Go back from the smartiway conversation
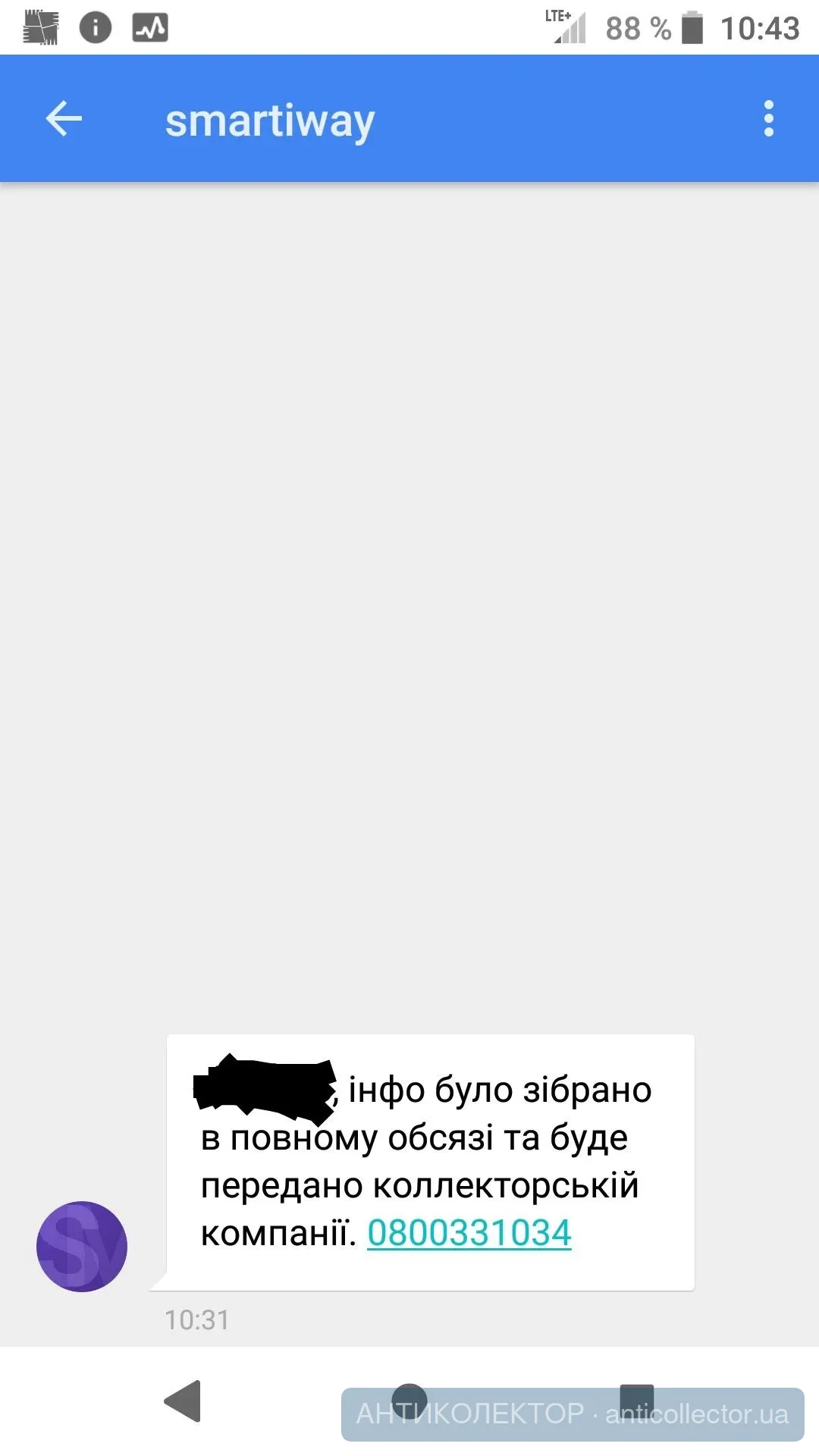The width and height of the screenshot is (819, 1456). click(64, 119)
